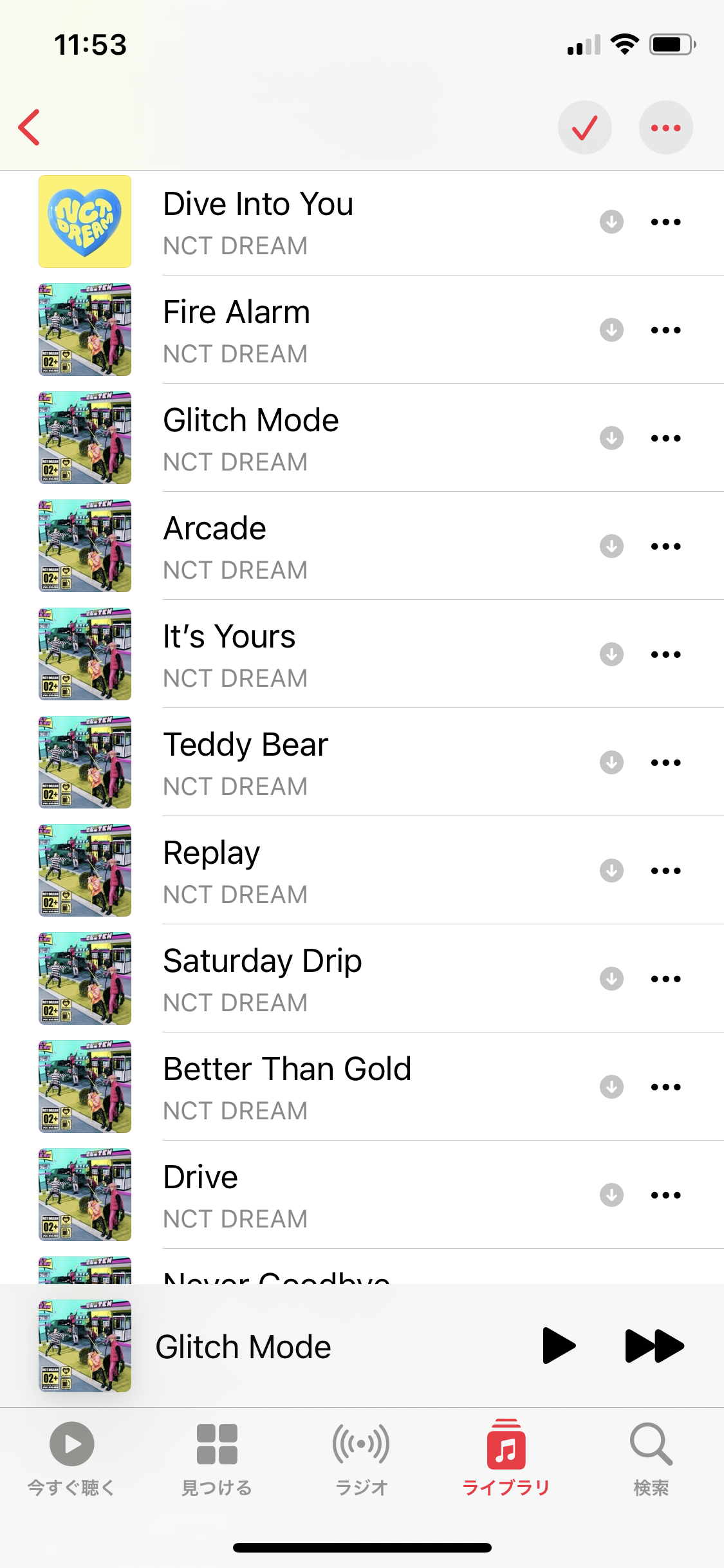Resume playback in the mini player
724x1568 pixels.
(x=559, y=1345)
